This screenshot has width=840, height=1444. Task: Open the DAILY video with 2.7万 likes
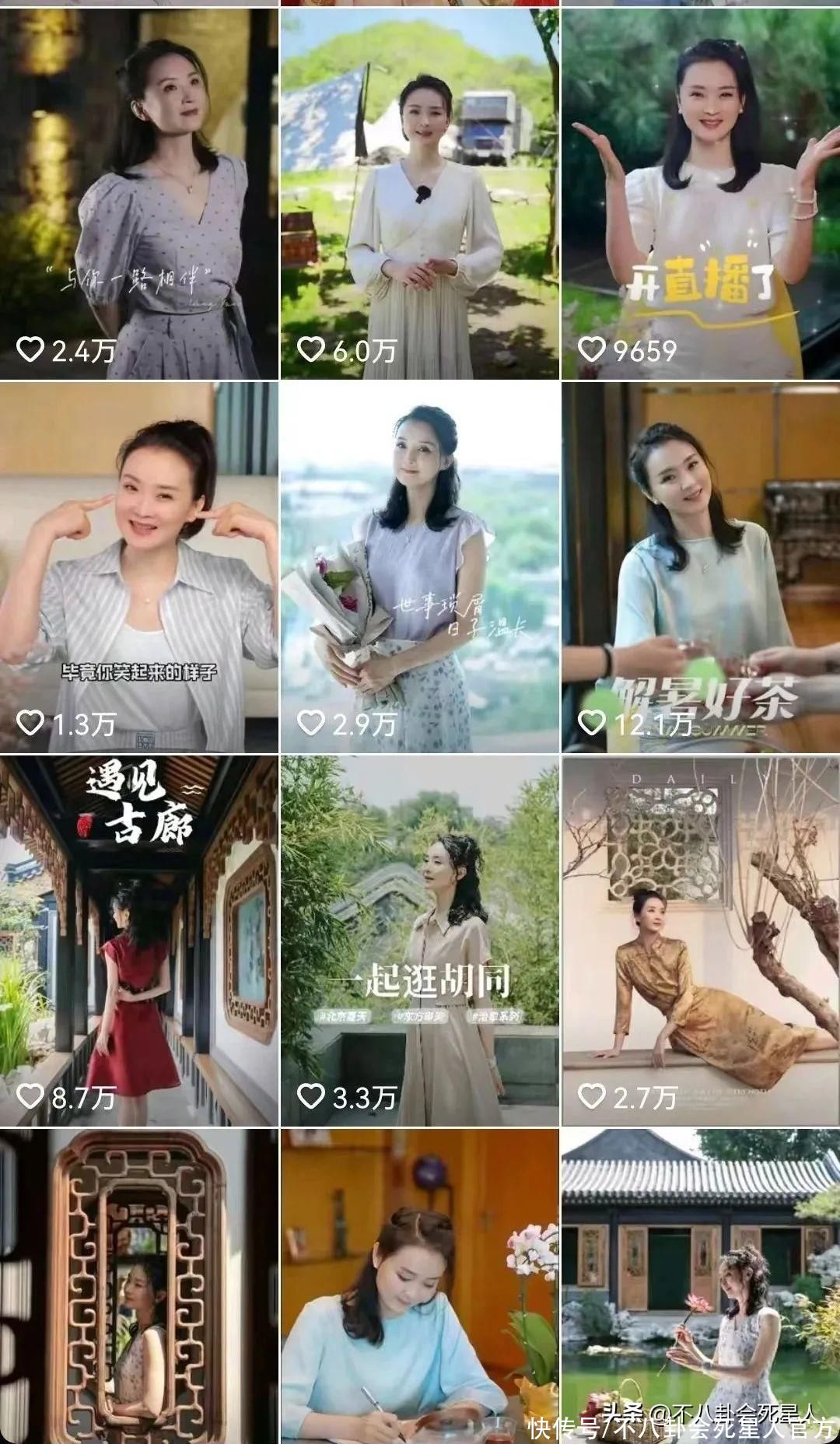click(701, 941)
